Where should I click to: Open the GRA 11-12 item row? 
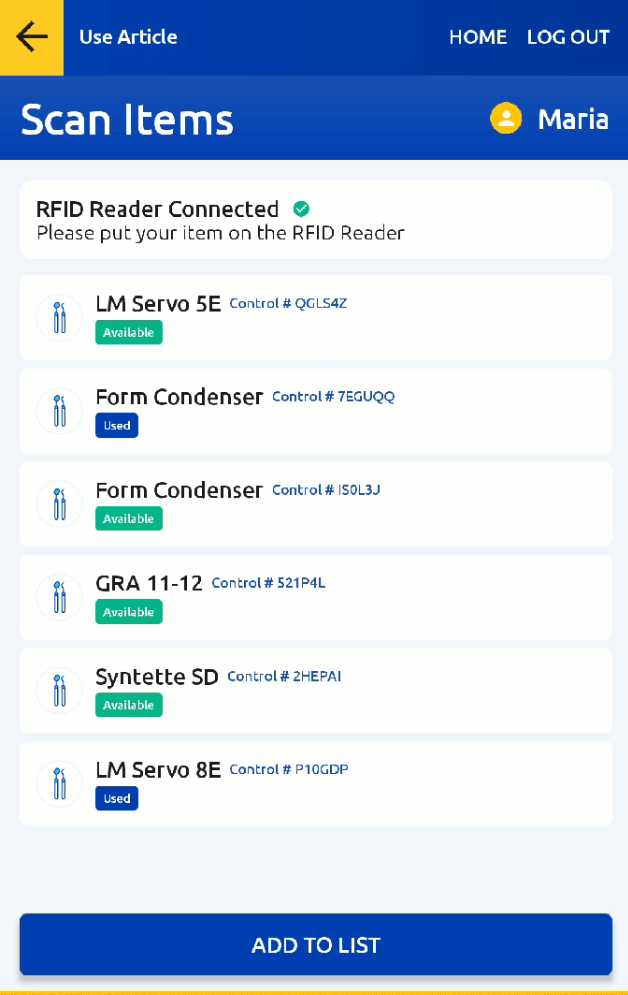point(315,596)
